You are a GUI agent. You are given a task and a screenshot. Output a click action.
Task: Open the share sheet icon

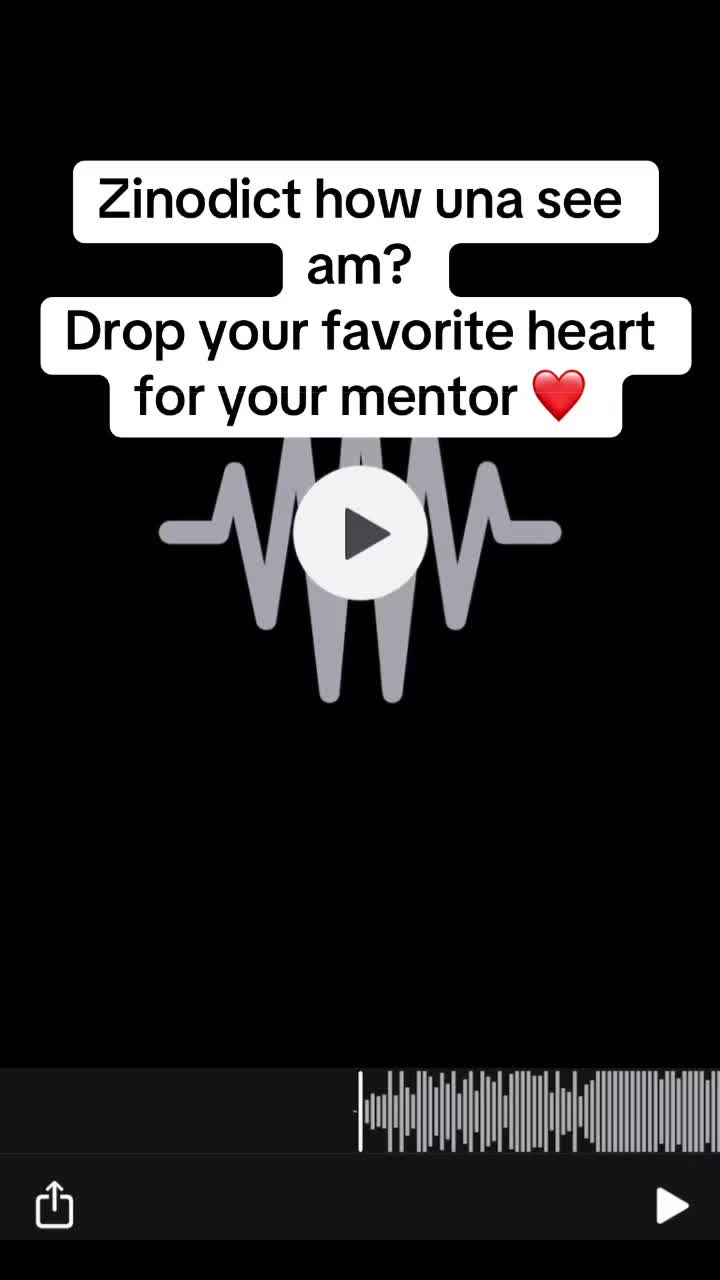click(x=54, y=1204)
